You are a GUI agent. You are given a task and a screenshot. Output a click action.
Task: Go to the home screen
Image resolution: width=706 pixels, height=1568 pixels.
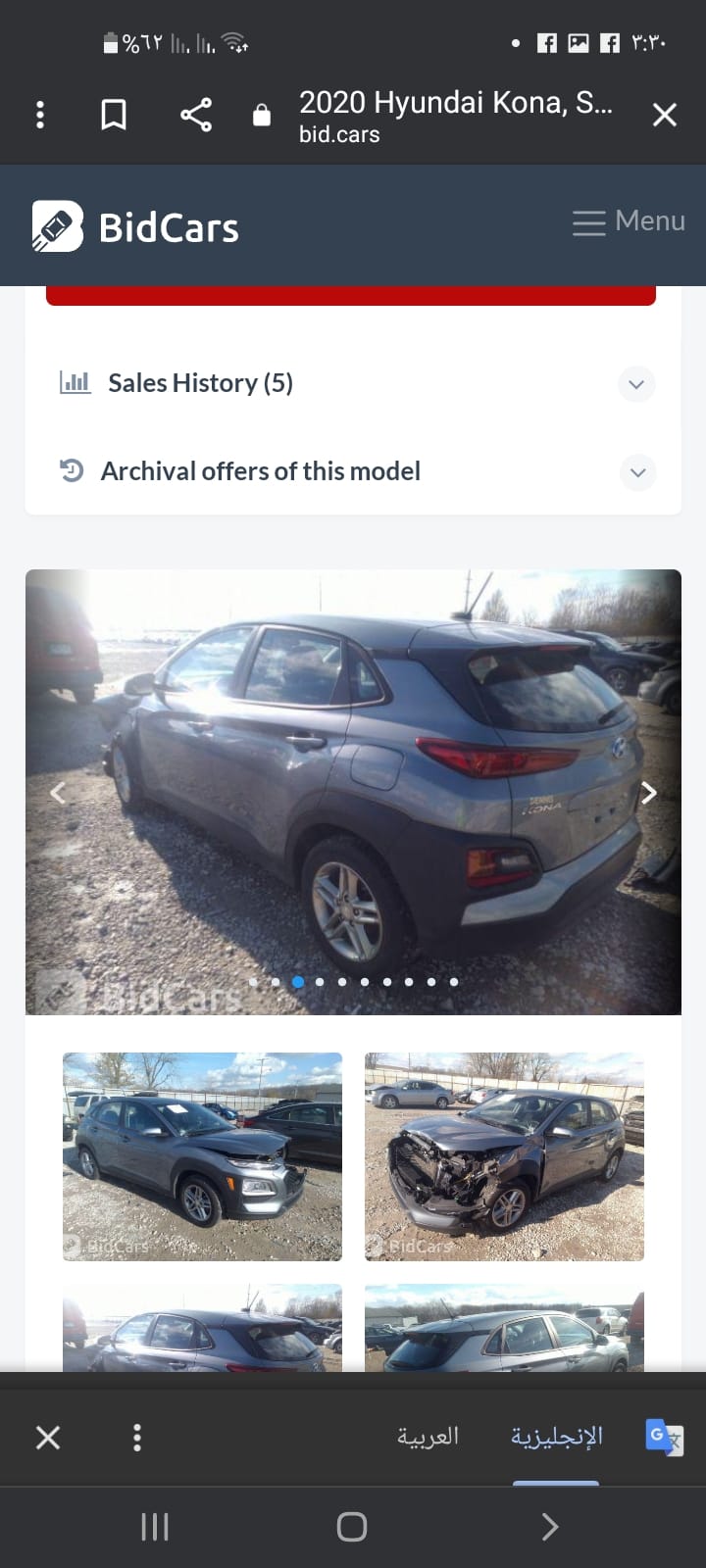(351, 1526)
